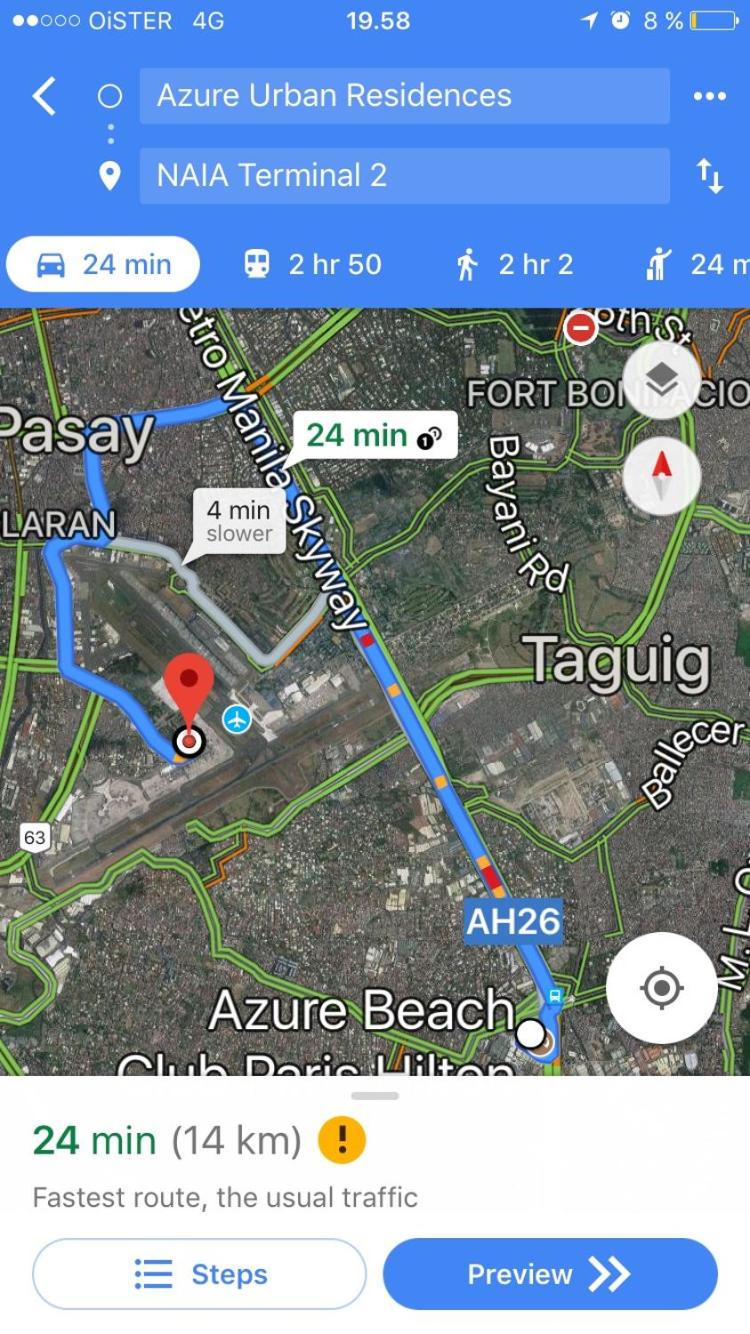Open the yellow route warning icon
The width and height of the screenshot is (750, 1334).
point(342,1140)
